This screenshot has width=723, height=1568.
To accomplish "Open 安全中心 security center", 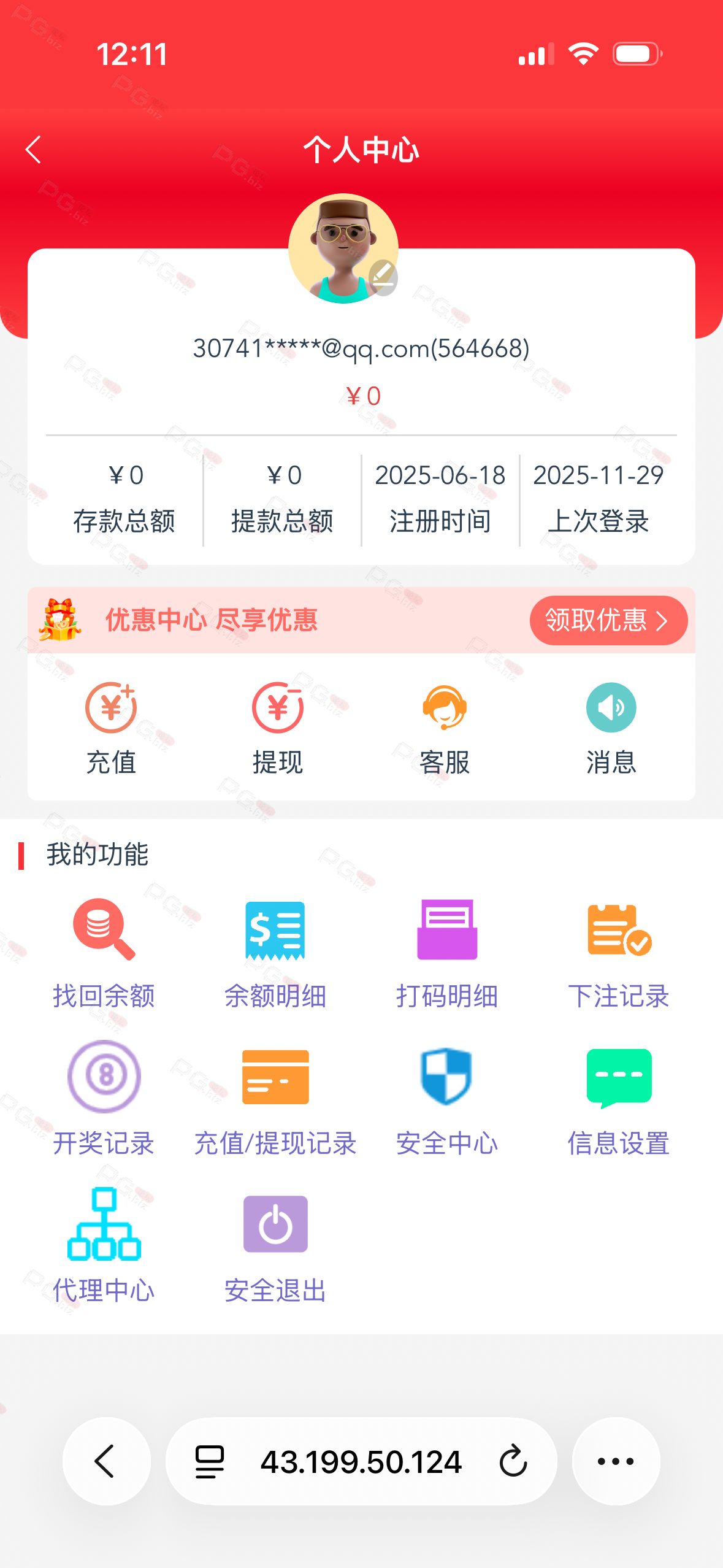I will (x=447, y=1098).
